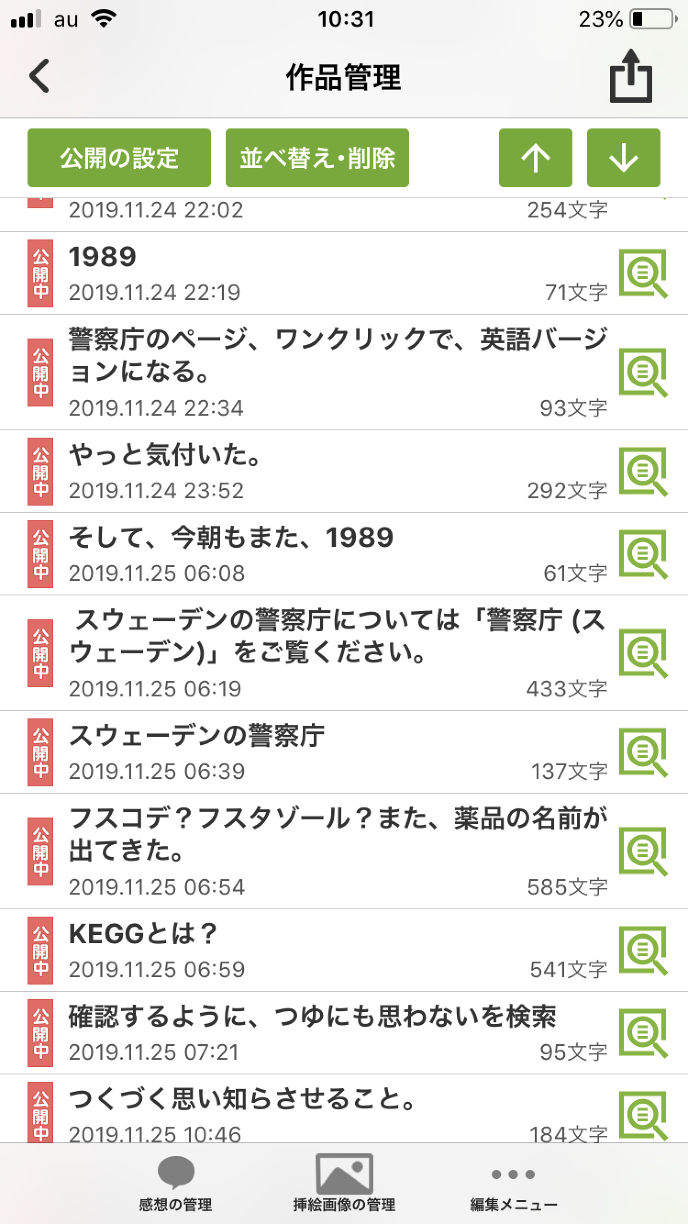Image resolution: width=688 pixels, height=1224 pixels.
Task: Open the entry titled 1989
Action: pyautogui.click(x=300, y=273)
